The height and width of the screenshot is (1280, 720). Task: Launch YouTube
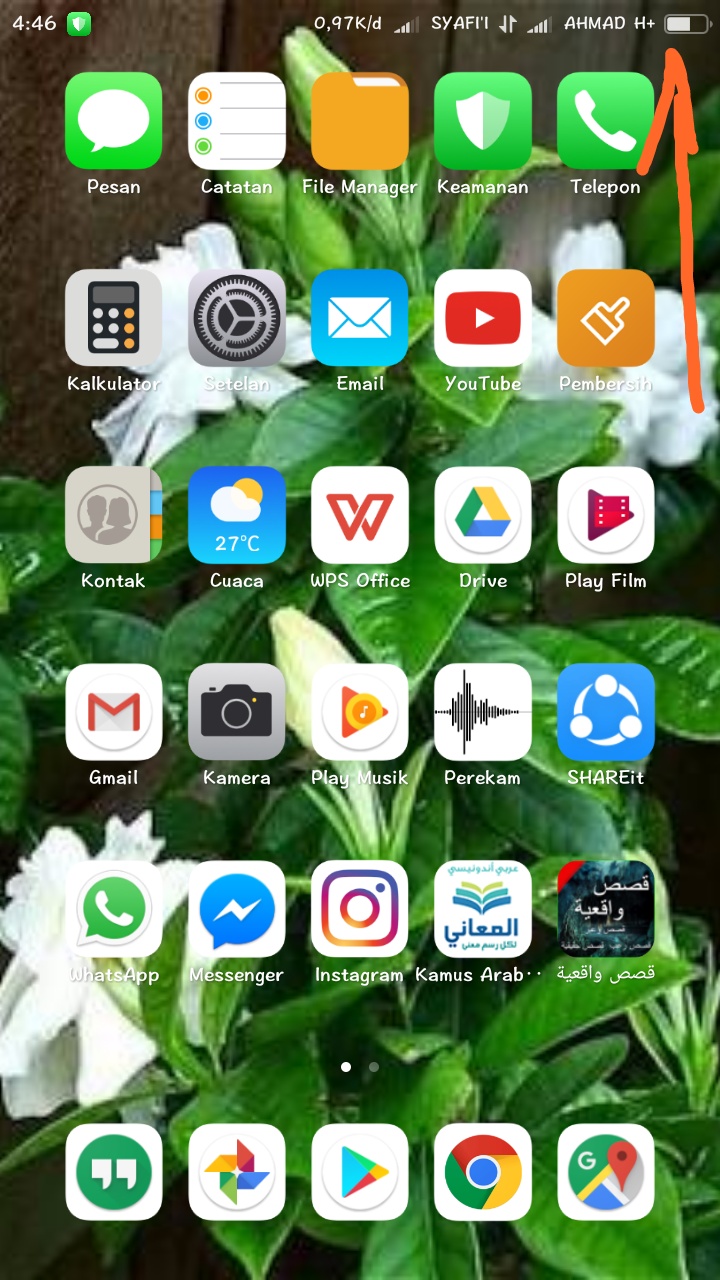[483, 318]
